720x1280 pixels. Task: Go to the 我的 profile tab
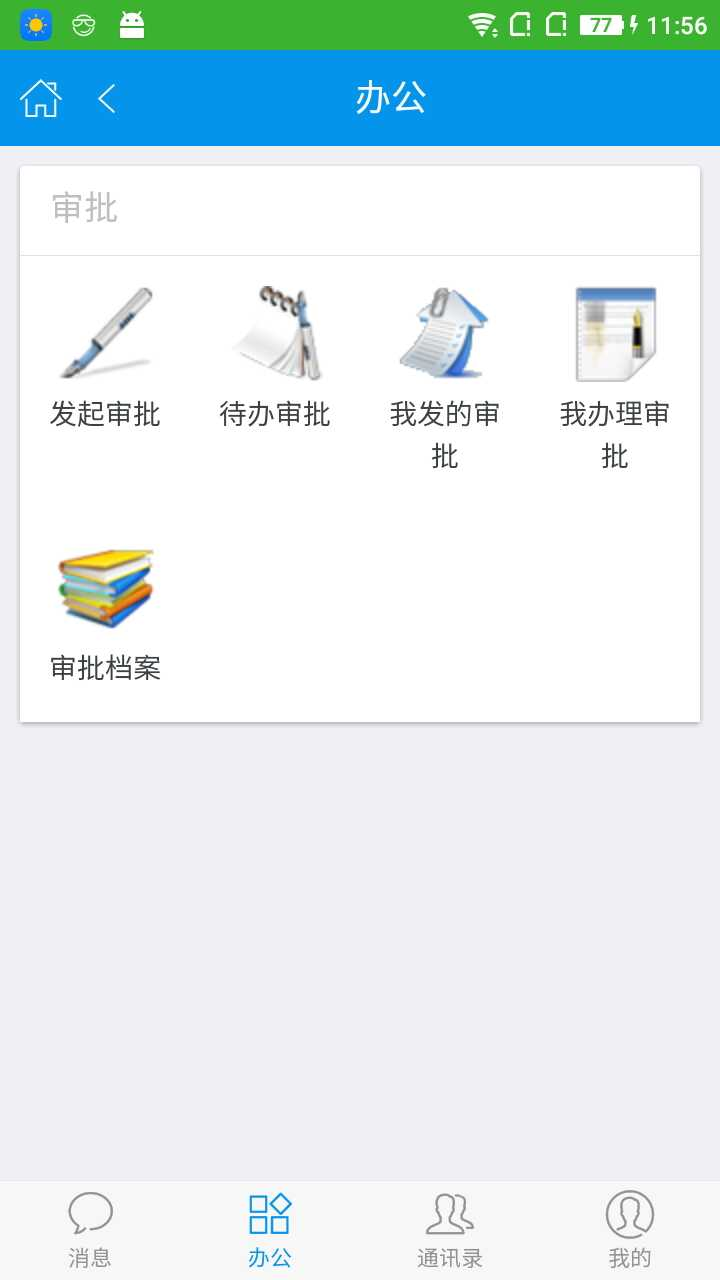[x=630, y=1230]
